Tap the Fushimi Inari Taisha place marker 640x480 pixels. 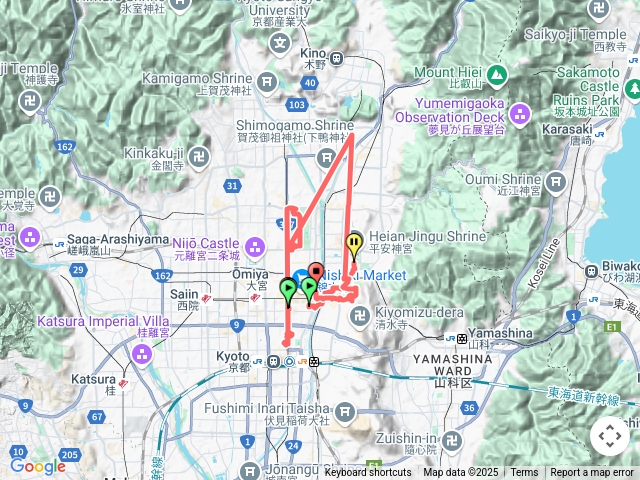point(345,411)
